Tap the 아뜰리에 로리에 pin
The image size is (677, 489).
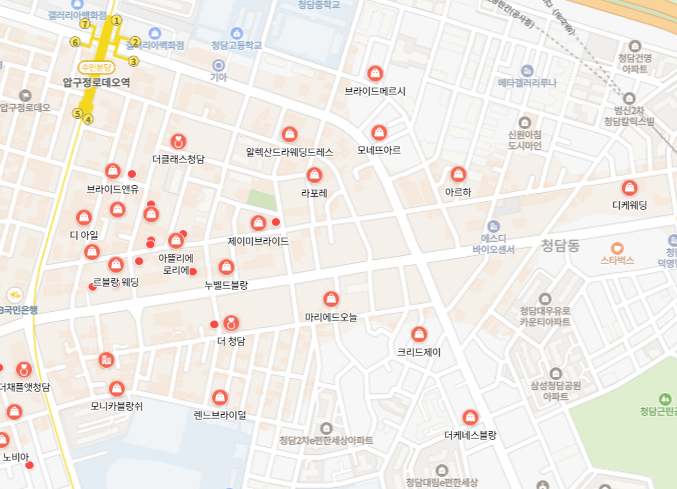[x=176, y=240]
